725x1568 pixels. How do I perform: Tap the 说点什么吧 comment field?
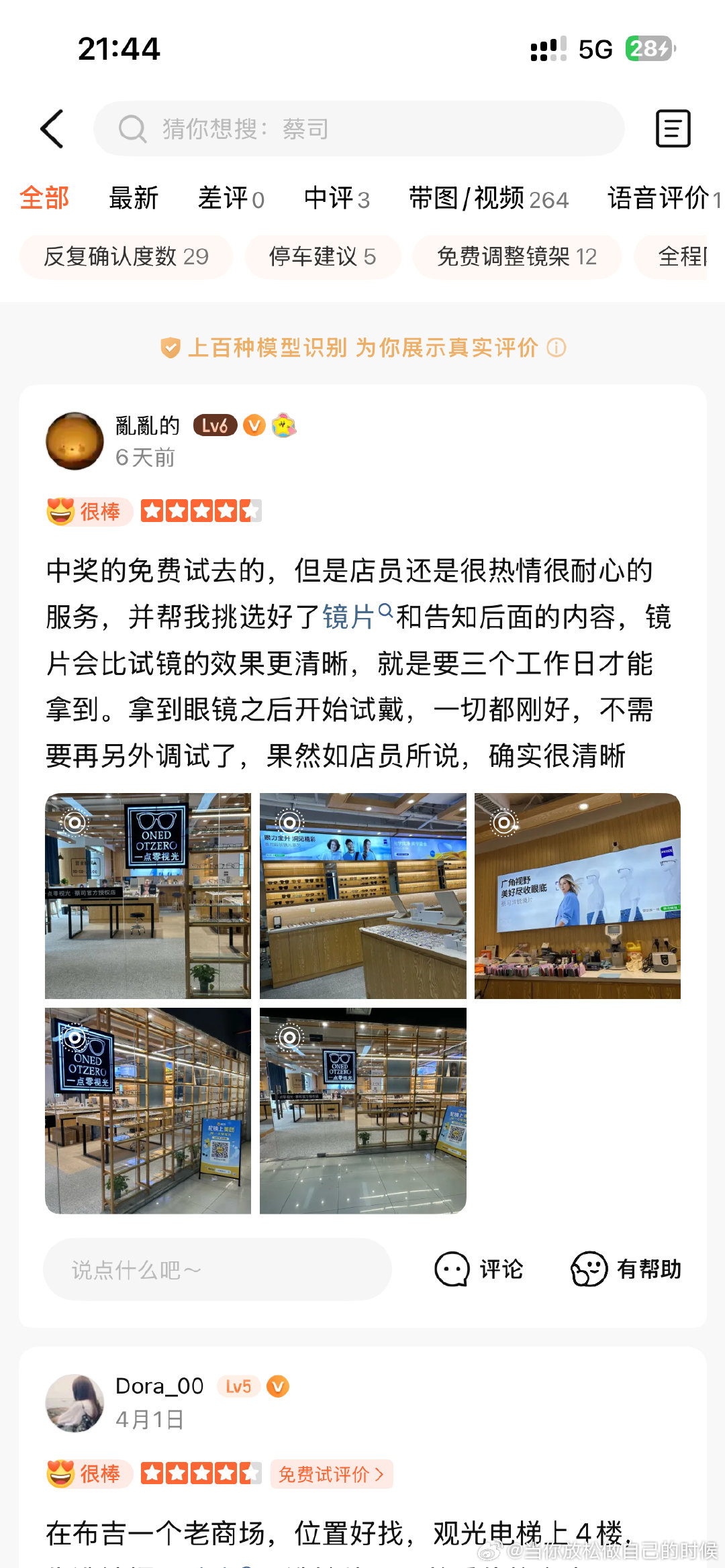(217, 1269)
